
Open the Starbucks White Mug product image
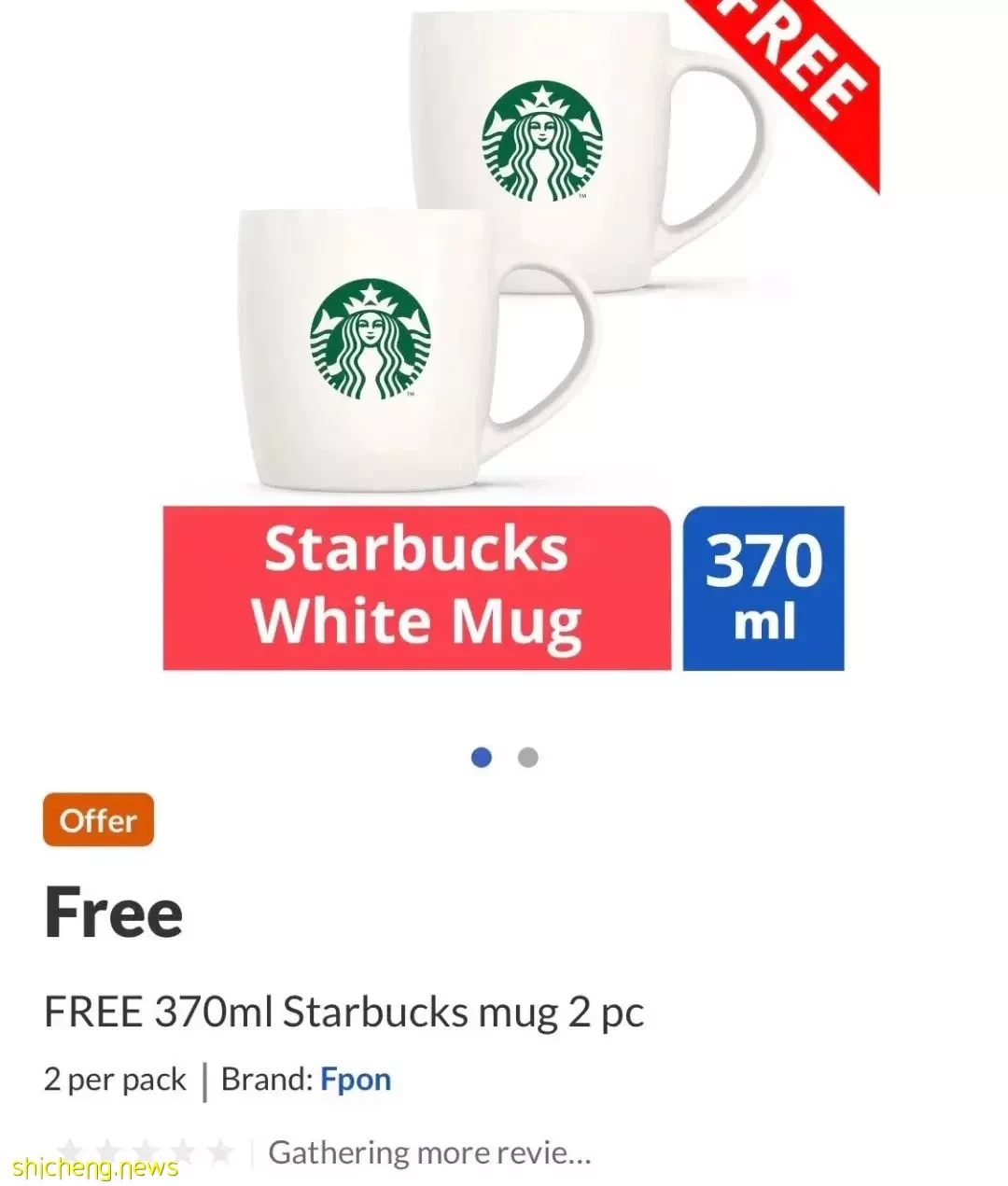tap(504, 336)
